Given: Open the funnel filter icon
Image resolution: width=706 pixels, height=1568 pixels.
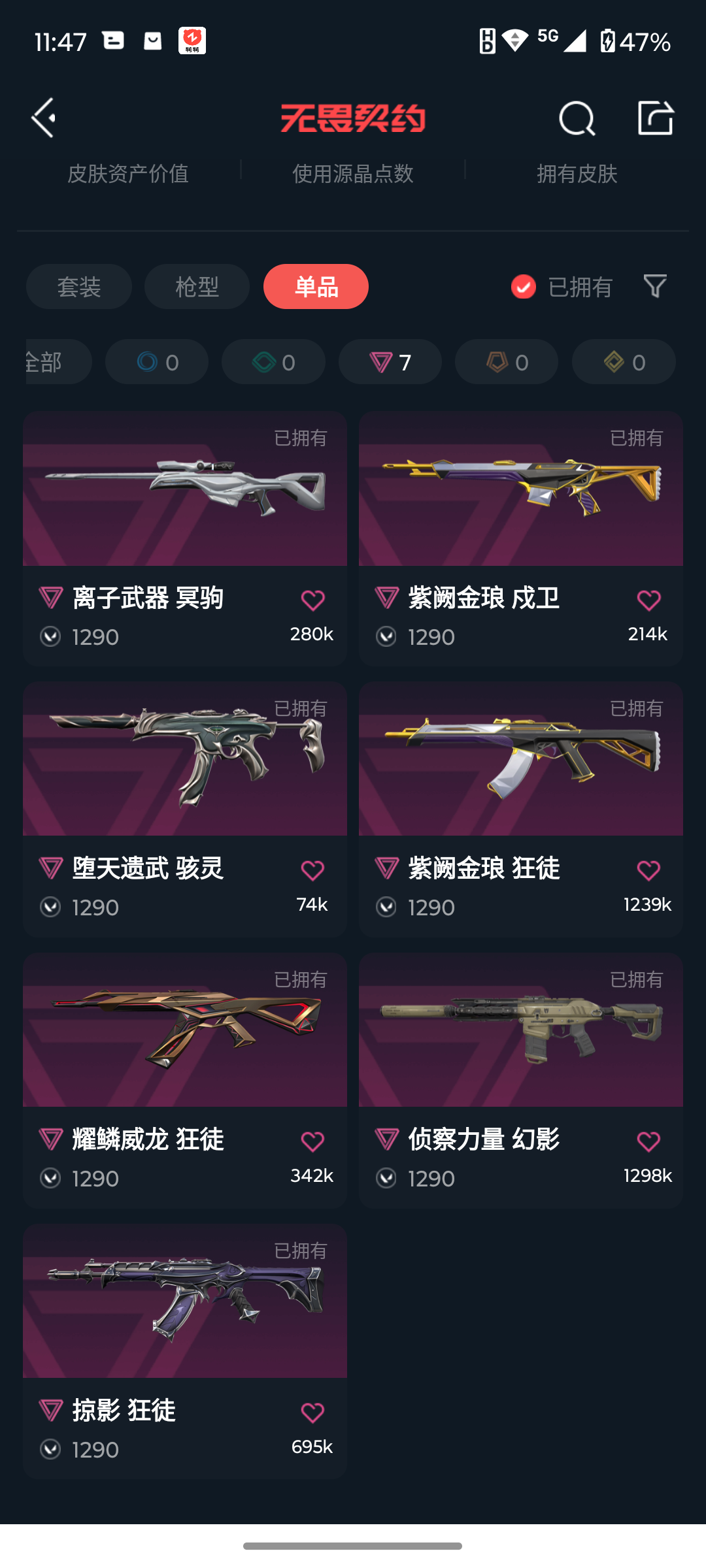Looking at the screenshot, I should (x=655, y=286).
